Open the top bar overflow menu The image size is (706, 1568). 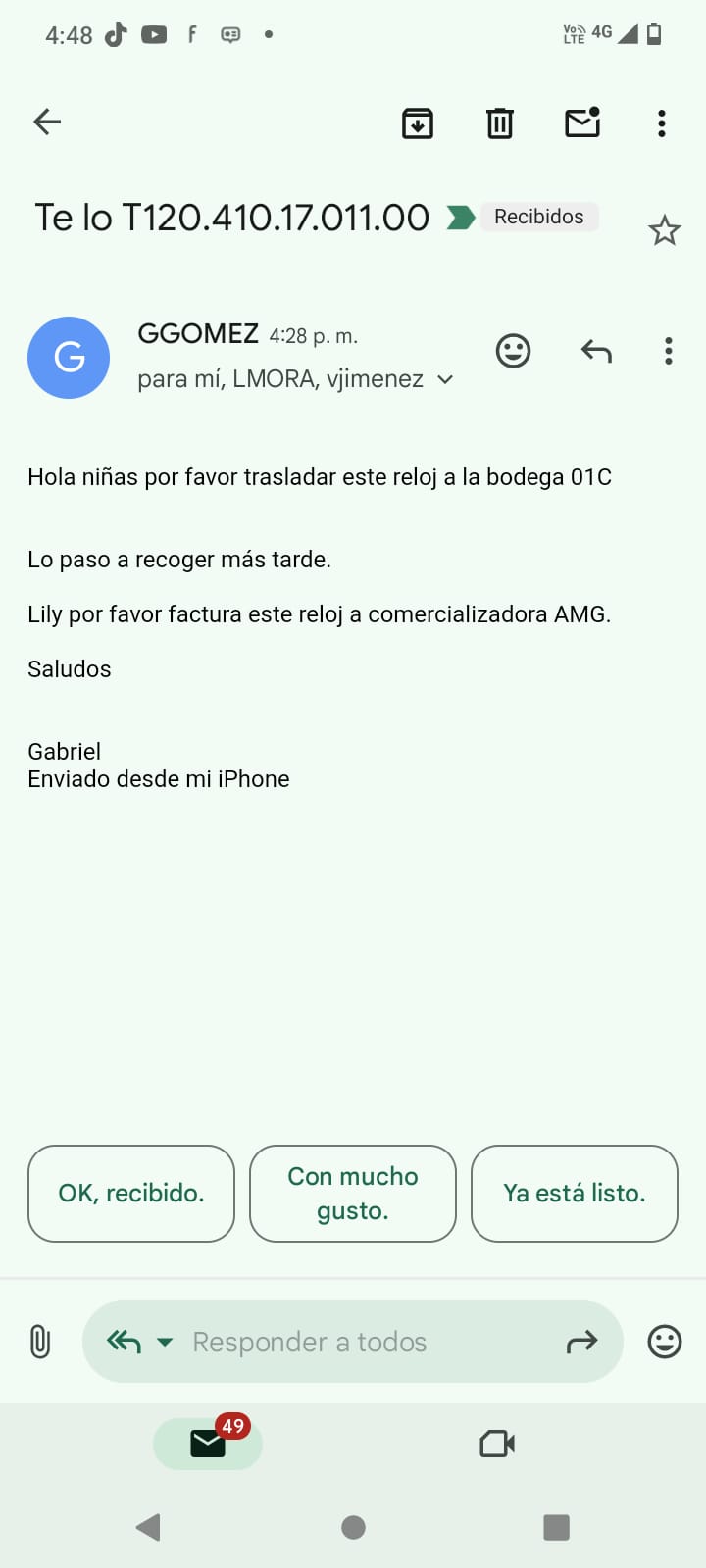tap(662, 123)
